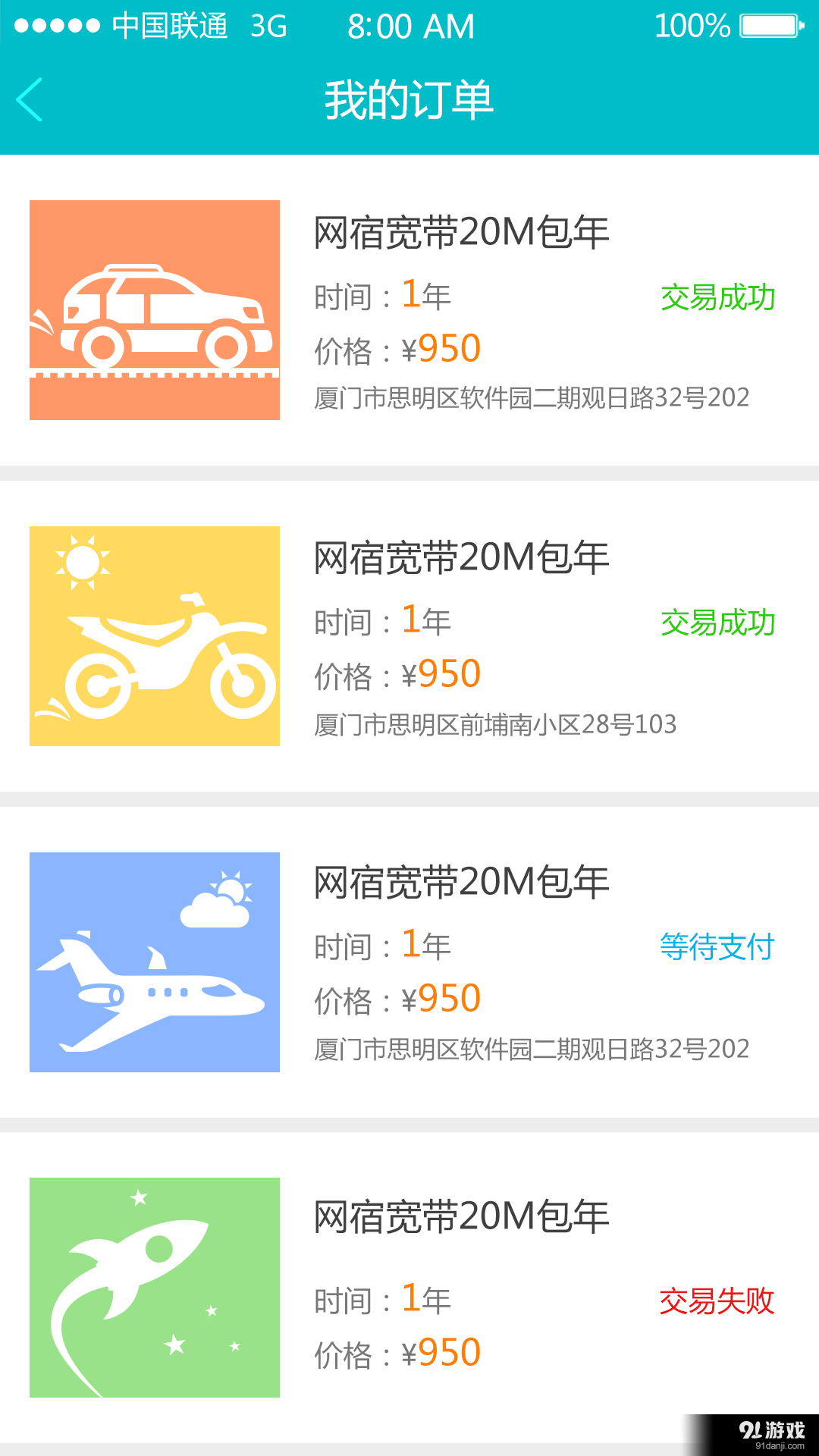The height and width of the screenshot is (1456, 819).
Task: Tap the orange car order icon
Action: coord(155,309)
